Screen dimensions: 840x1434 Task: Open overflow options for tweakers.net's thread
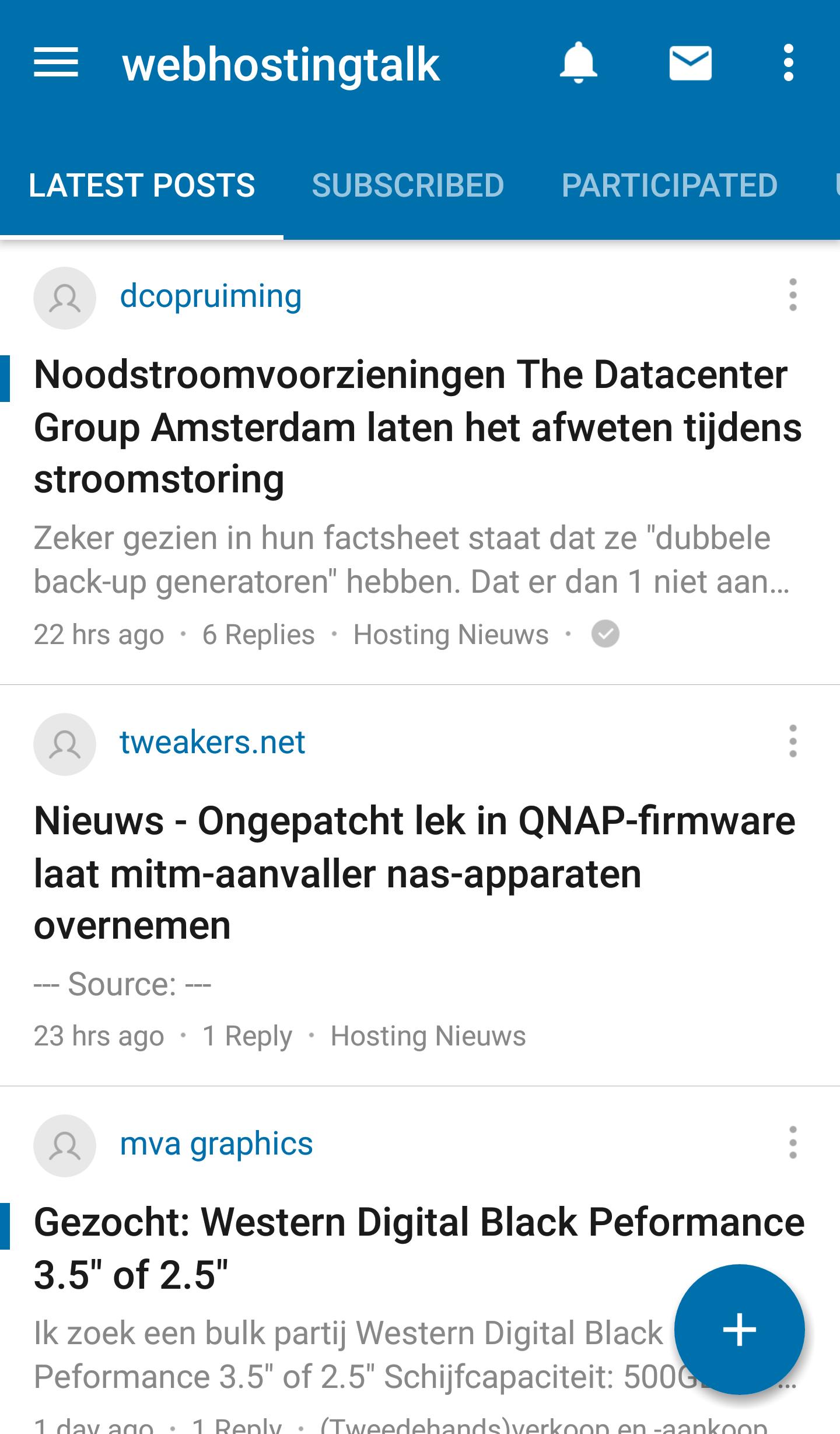pos(792,741)
